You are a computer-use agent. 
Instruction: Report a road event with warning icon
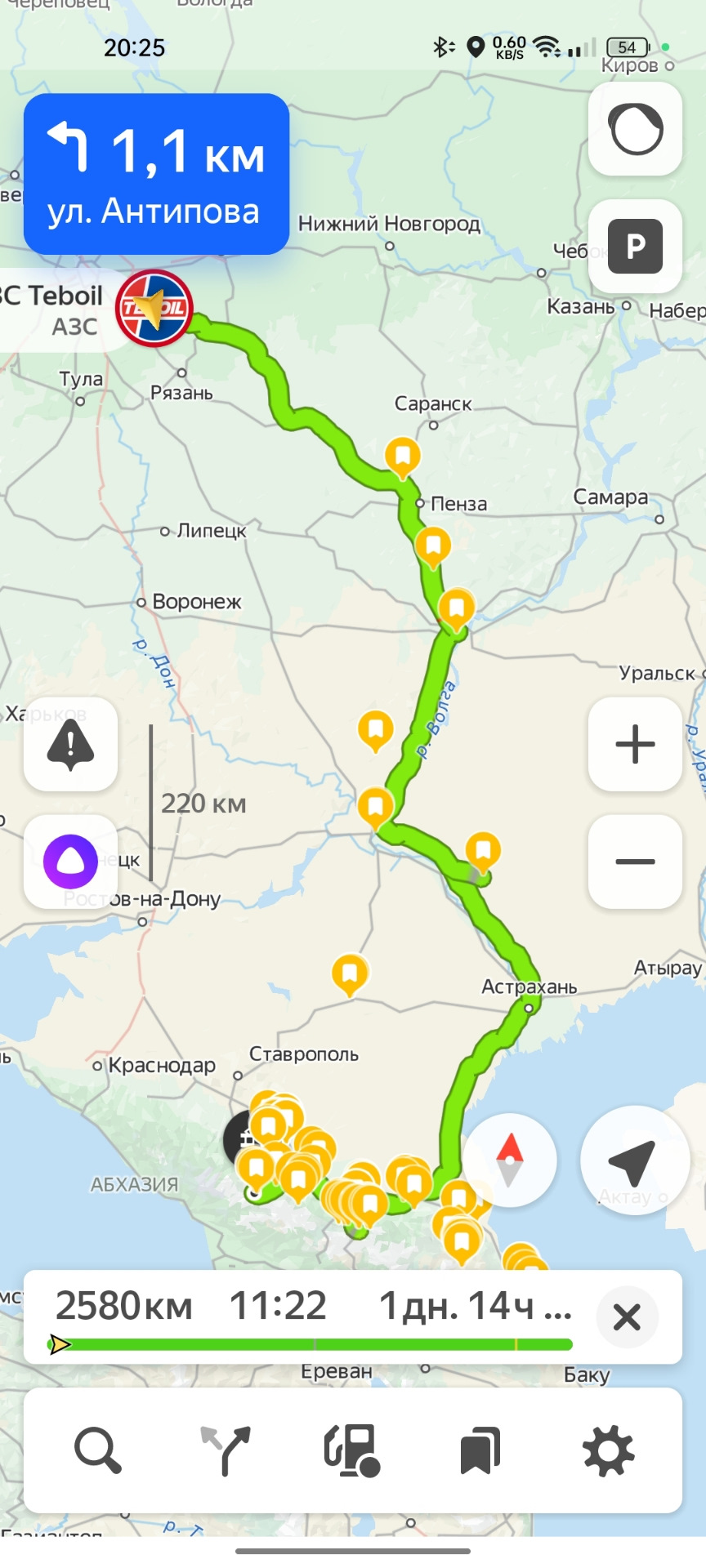[x=70, y=744]
